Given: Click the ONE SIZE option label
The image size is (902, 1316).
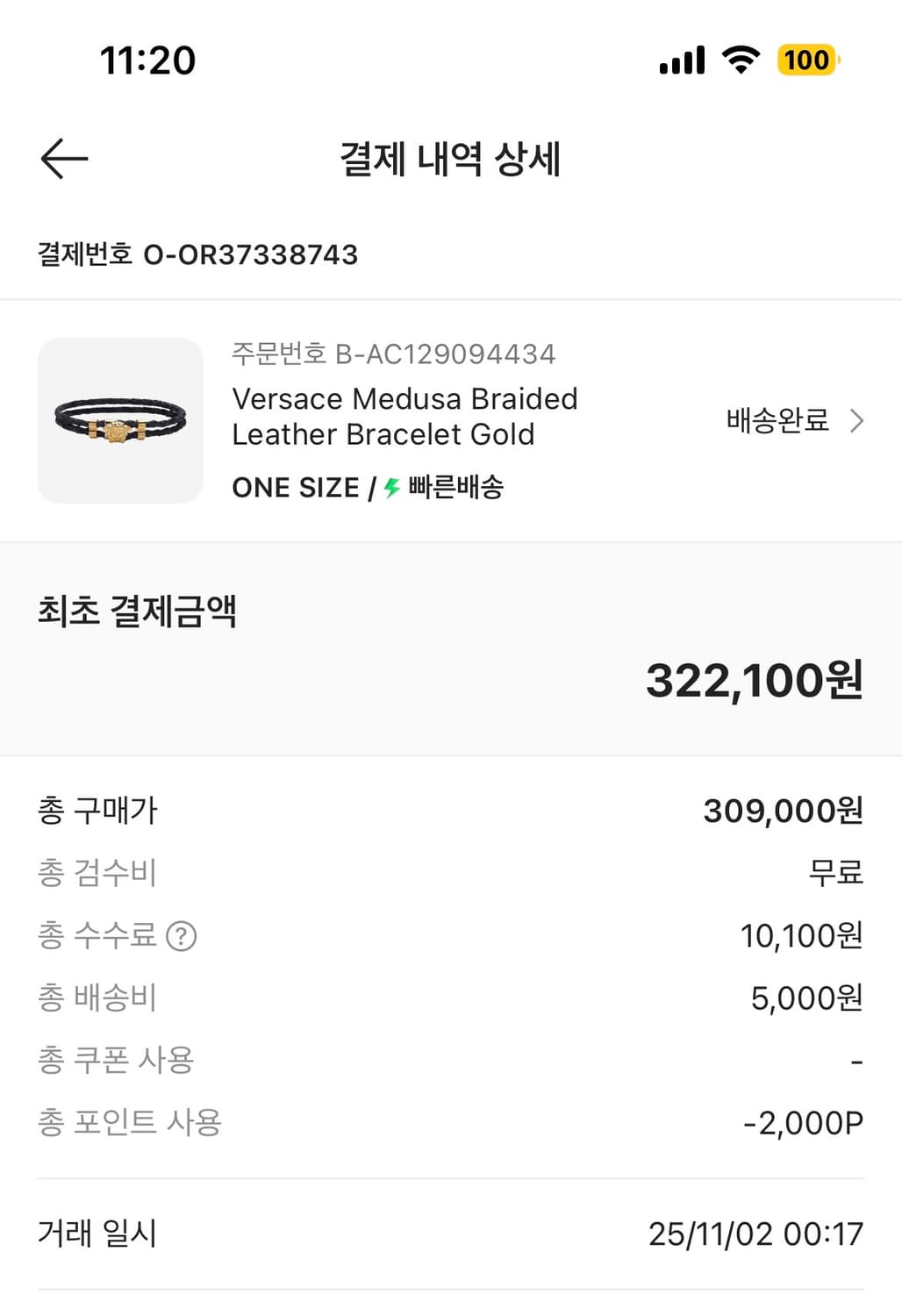Looking at the screenshot, I should tap(294, 488).
